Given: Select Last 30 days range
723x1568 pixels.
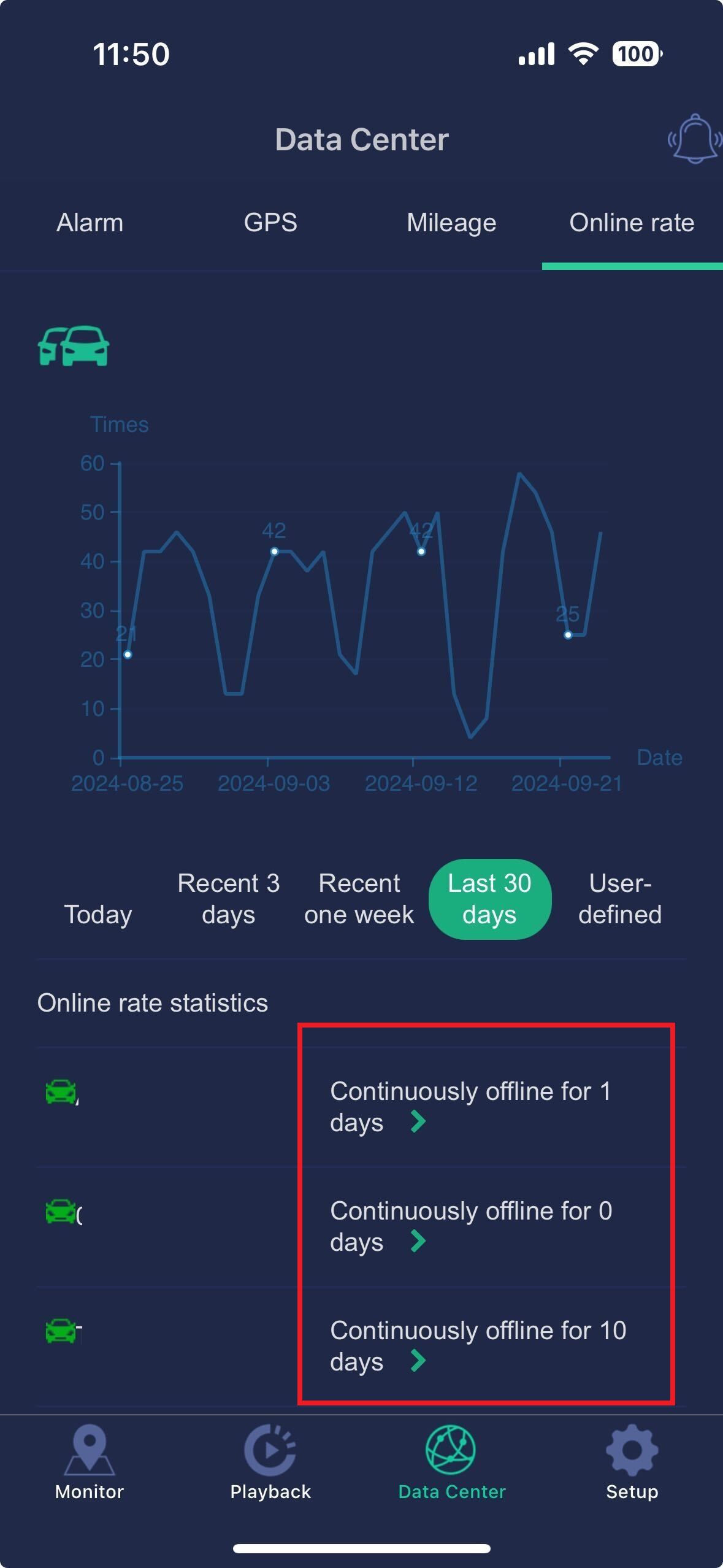Looking at the screenshot, I should (x=489, y=899).
